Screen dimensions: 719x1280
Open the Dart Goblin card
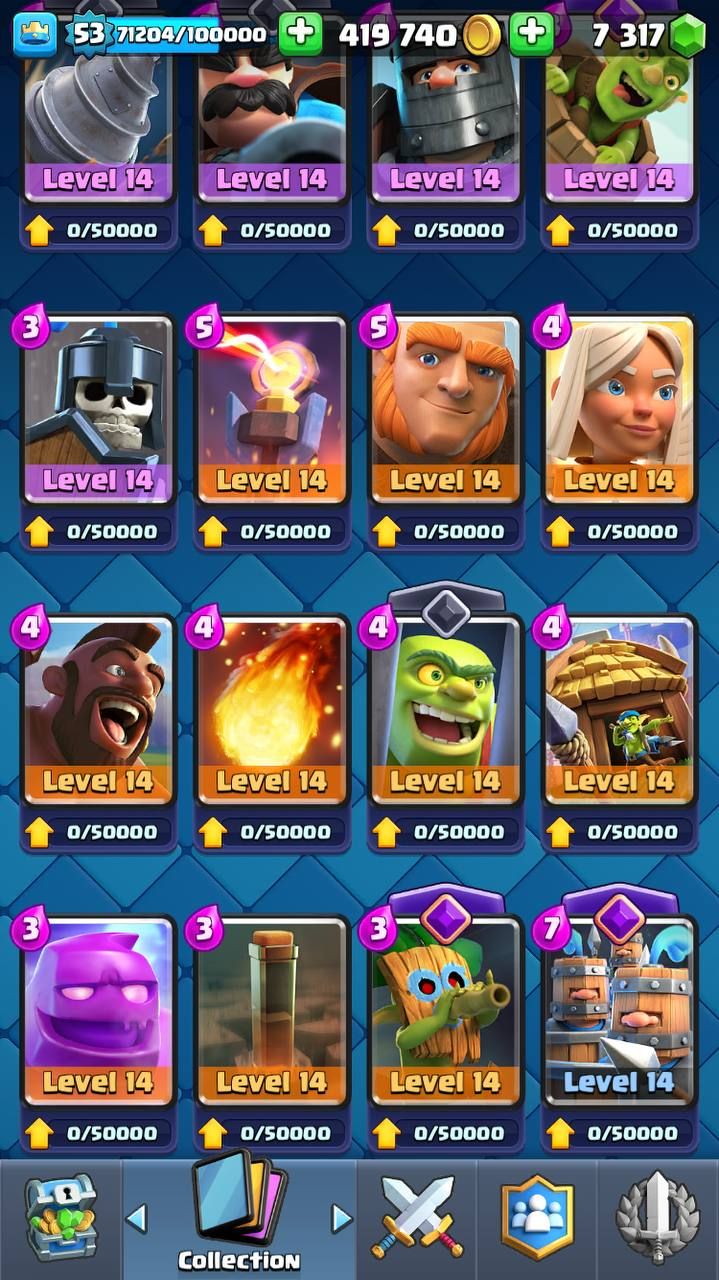pyautogui.click(x=445, y=1012)
